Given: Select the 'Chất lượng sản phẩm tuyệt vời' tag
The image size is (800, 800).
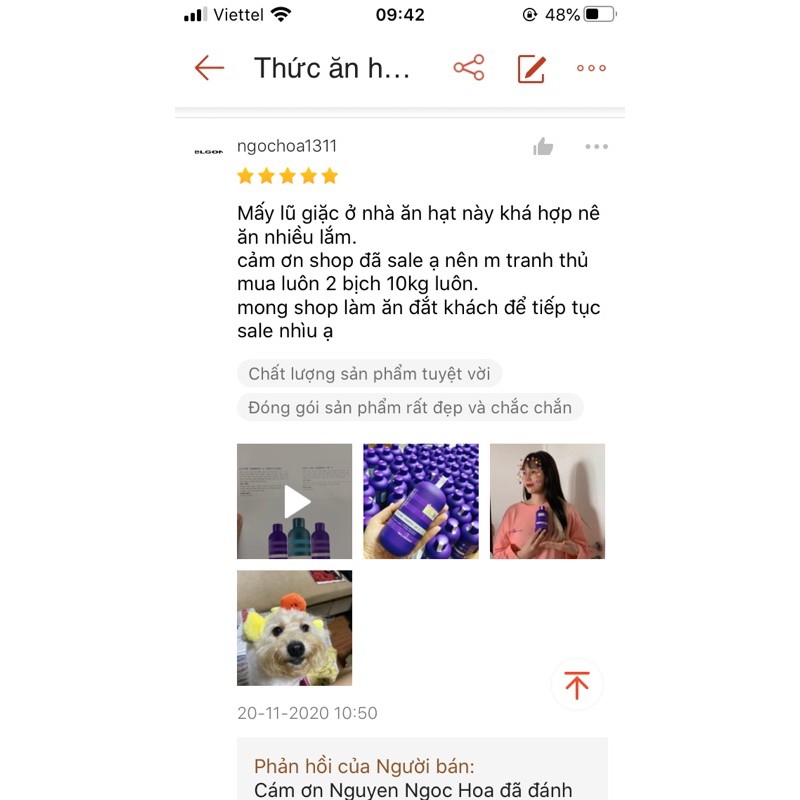Looking at the screenshot, I should (x=369, y=374).
